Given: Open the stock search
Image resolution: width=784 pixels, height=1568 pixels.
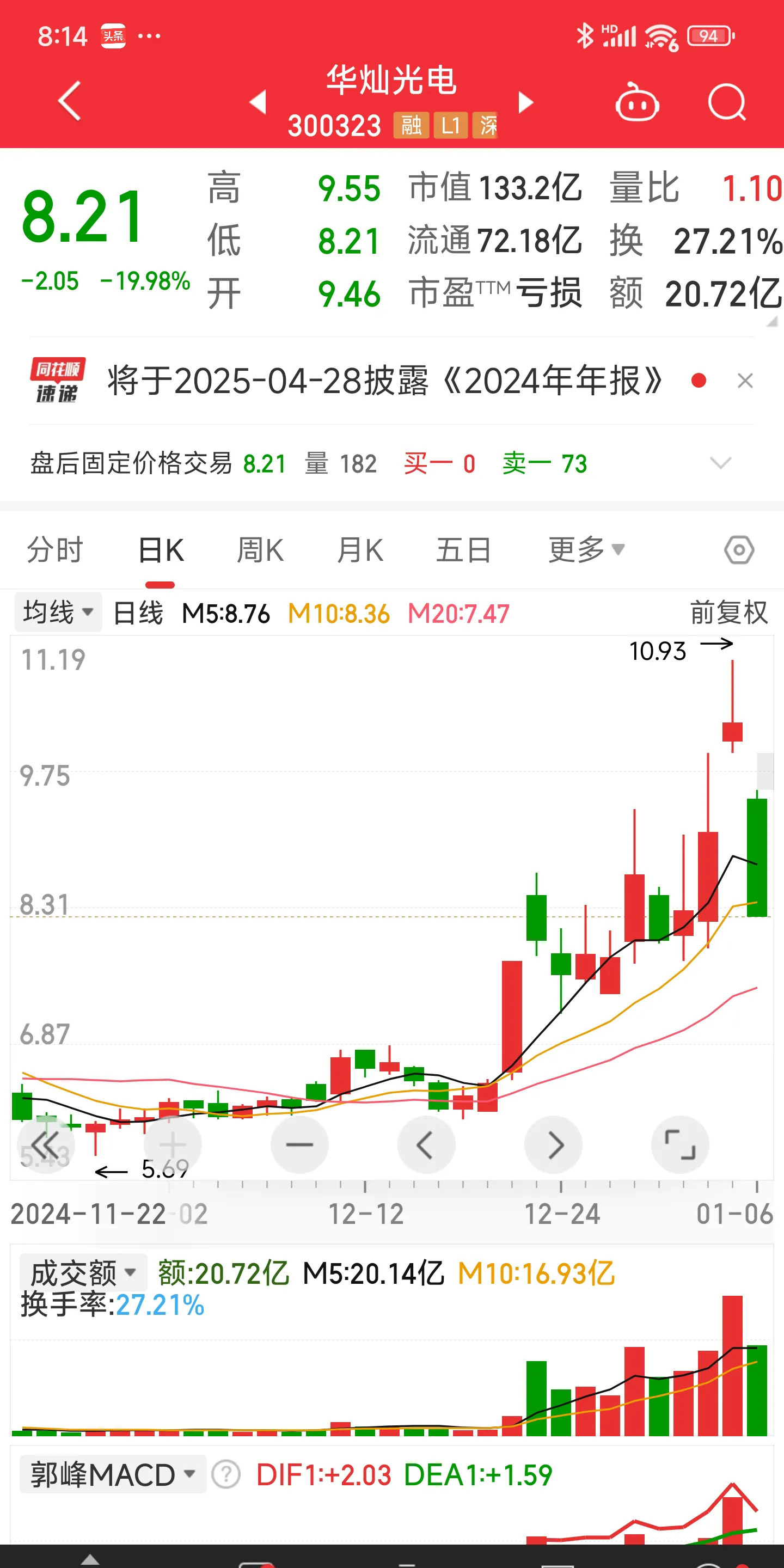Looking at the screenshot, I should pyautogui.click(x=728, y=102).
